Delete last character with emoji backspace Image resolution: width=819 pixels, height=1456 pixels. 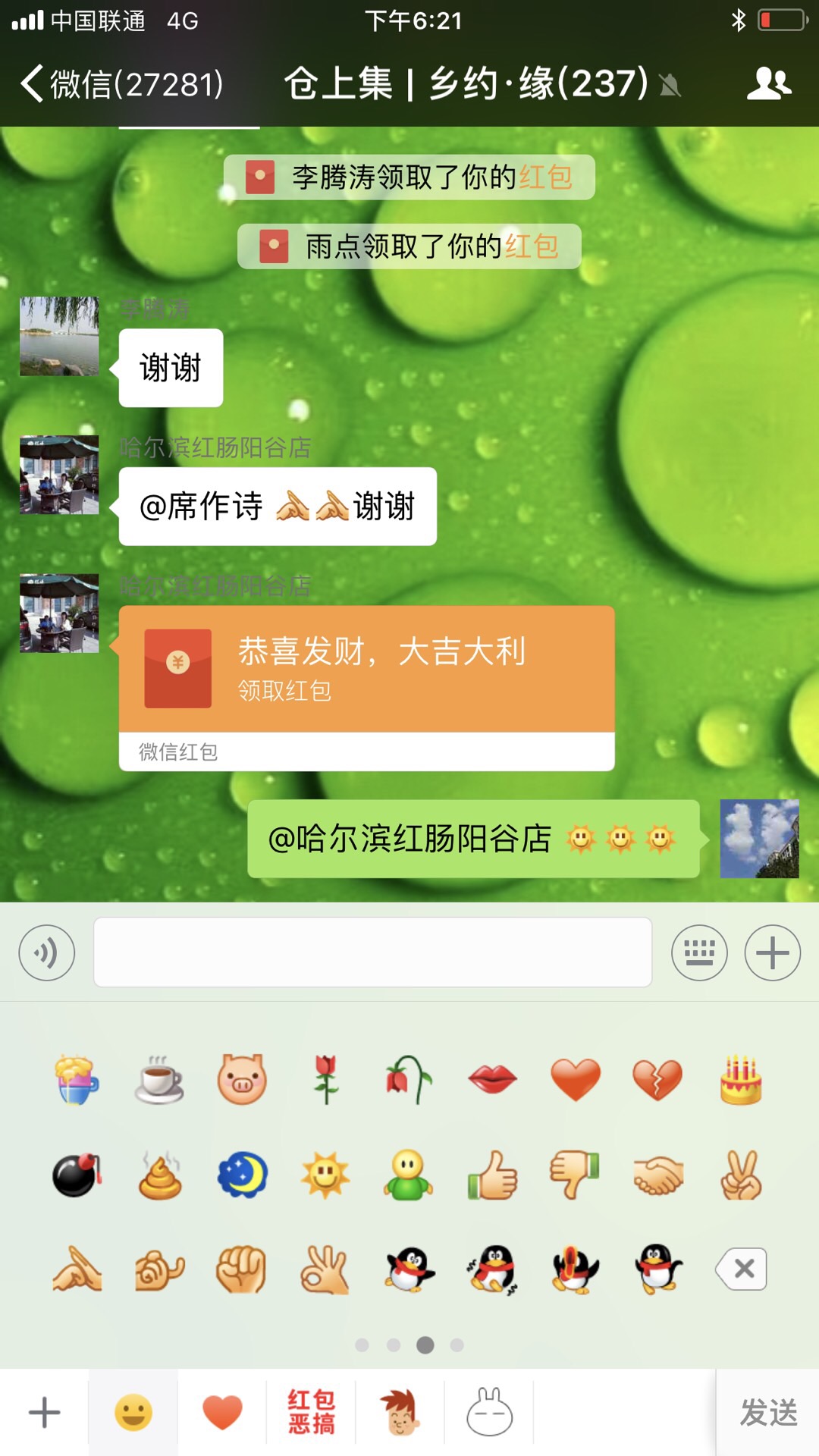(x=742, y=1269)
